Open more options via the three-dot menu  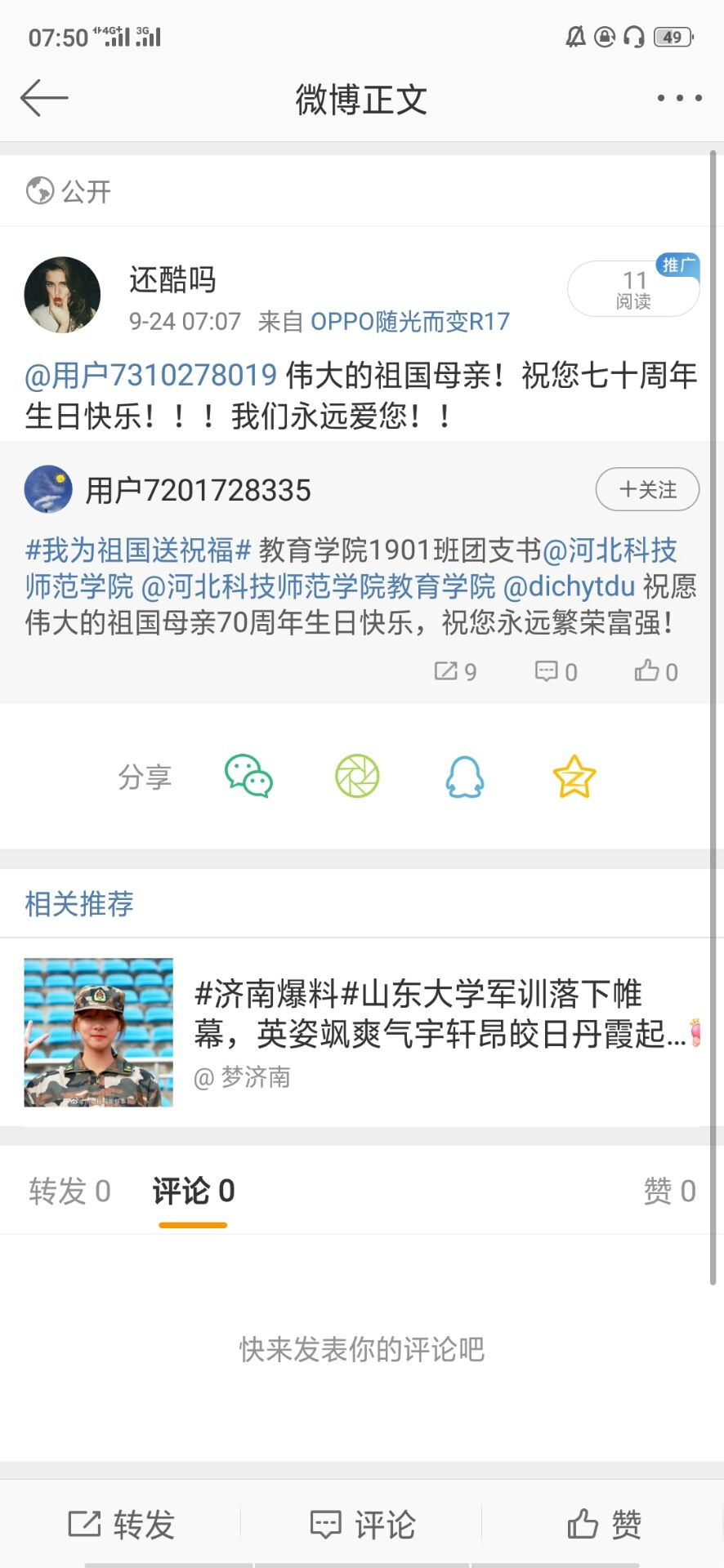[676, 98]
